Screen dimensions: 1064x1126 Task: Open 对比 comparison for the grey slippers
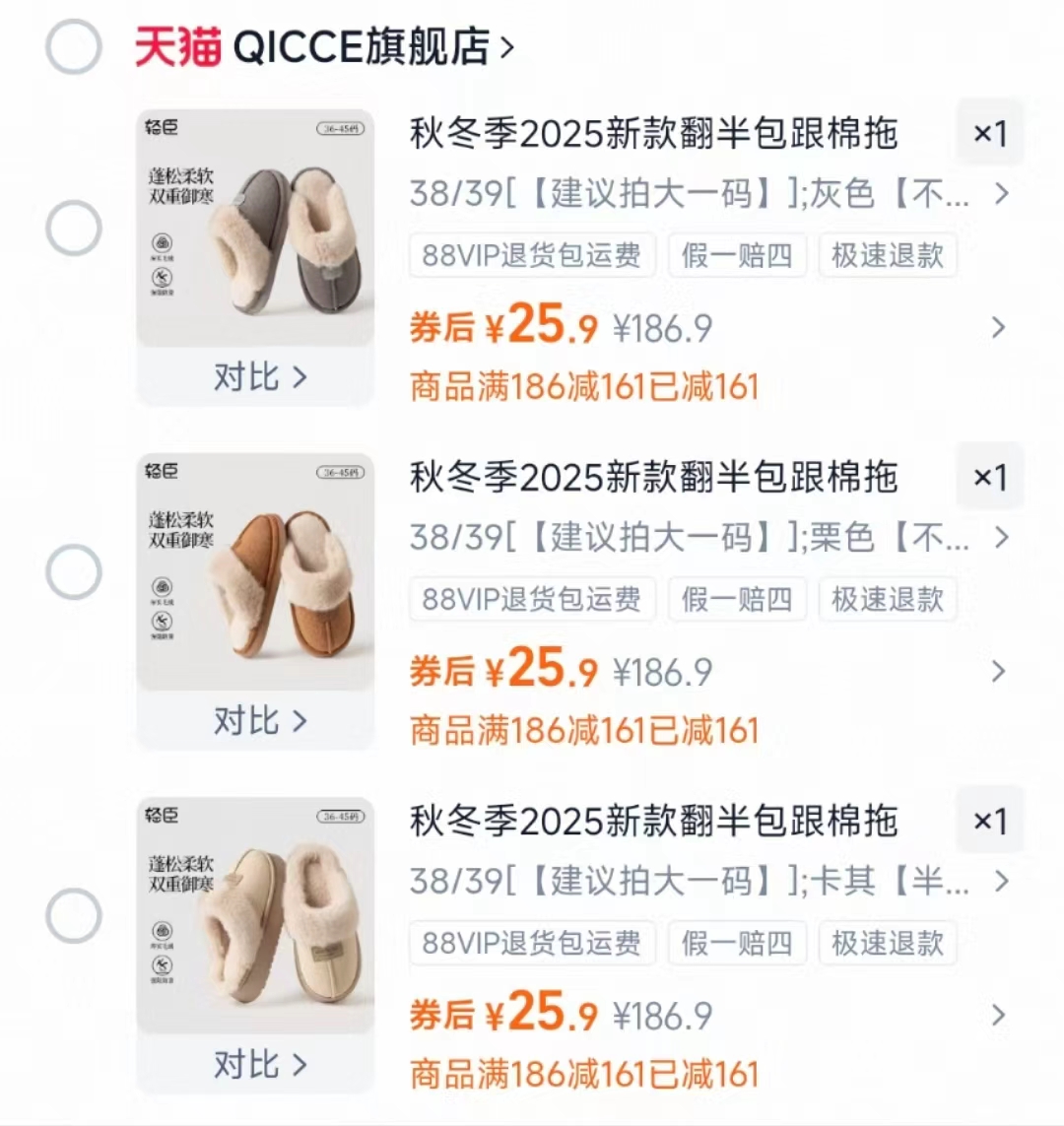(x=254, y=376)
